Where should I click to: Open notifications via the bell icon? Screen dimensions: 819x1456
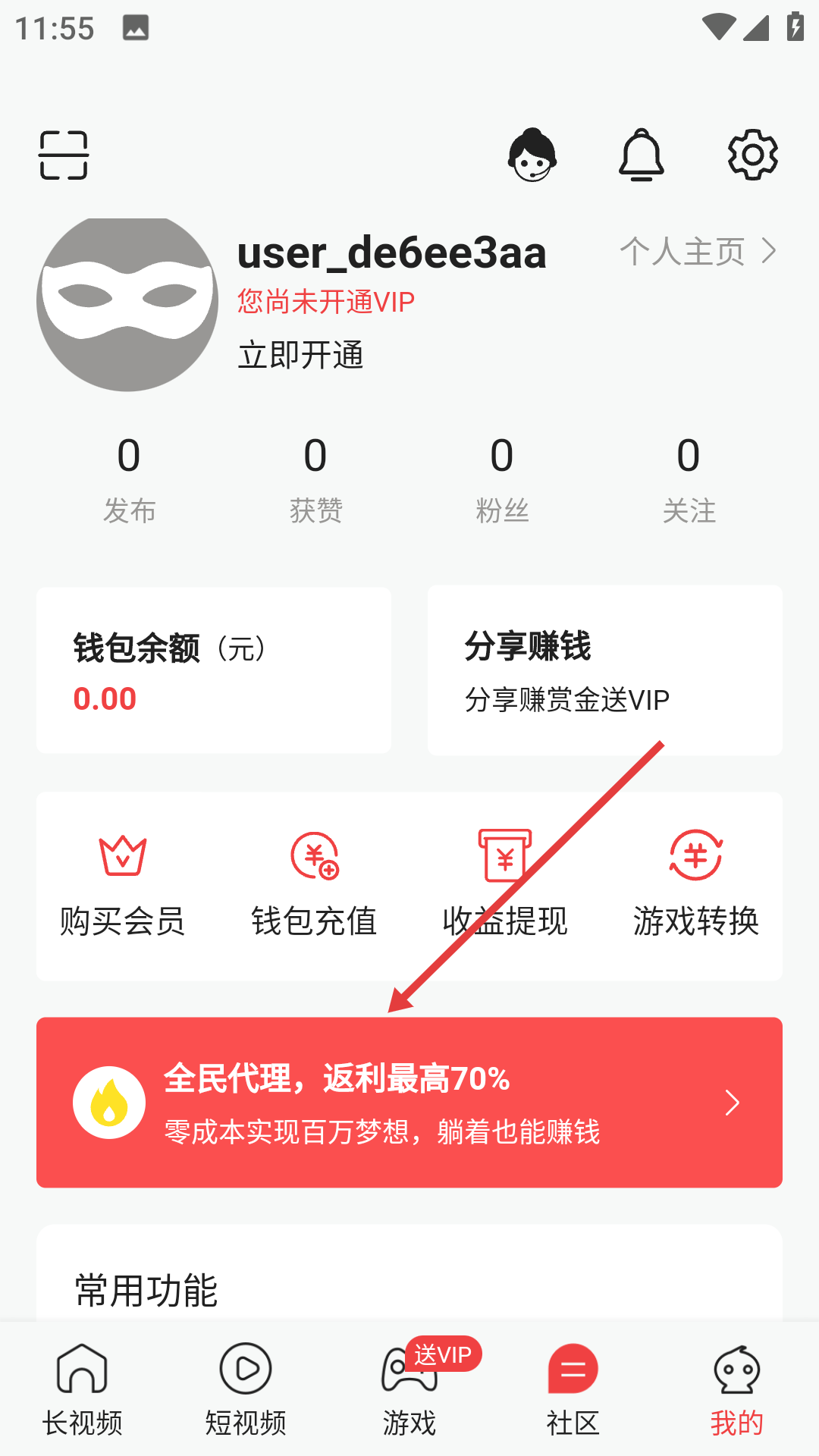(642, 155)
